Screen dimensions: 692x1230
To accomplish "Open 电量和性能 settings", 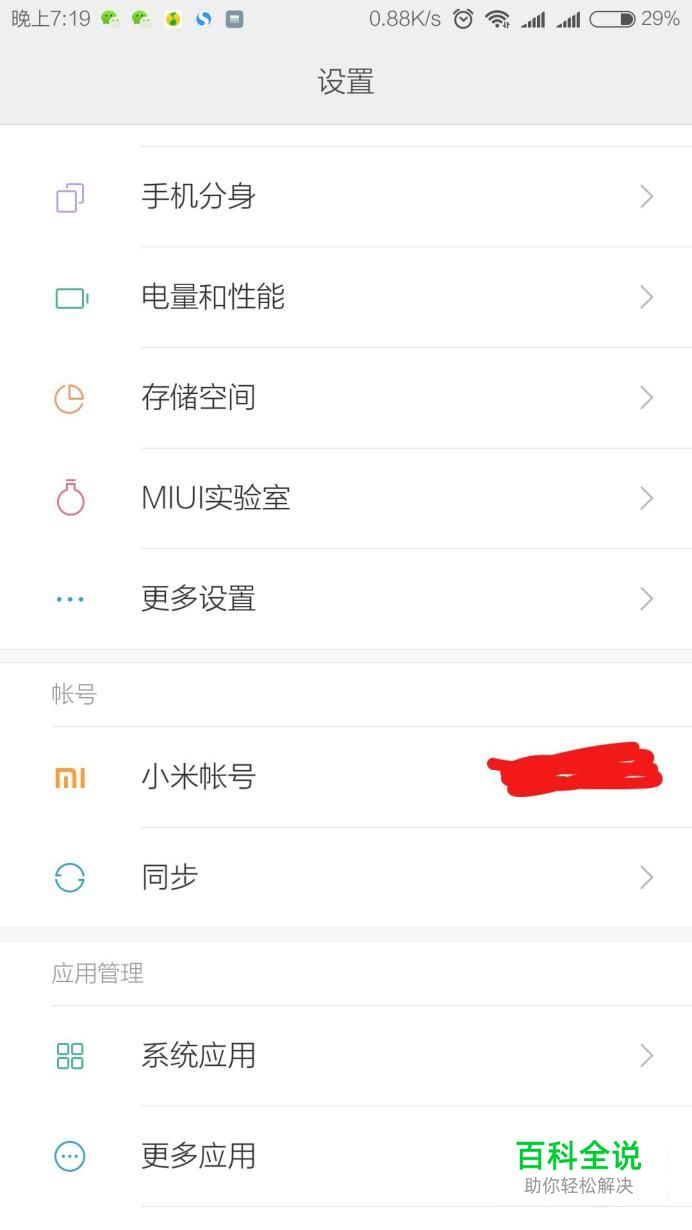I will pyautogui.click(x=346, y=297).
